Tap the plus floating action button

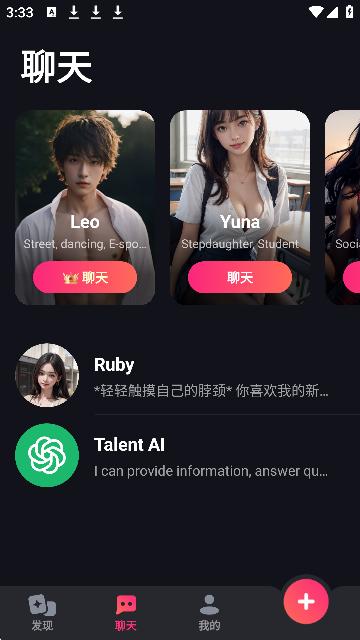coord(306,601)
